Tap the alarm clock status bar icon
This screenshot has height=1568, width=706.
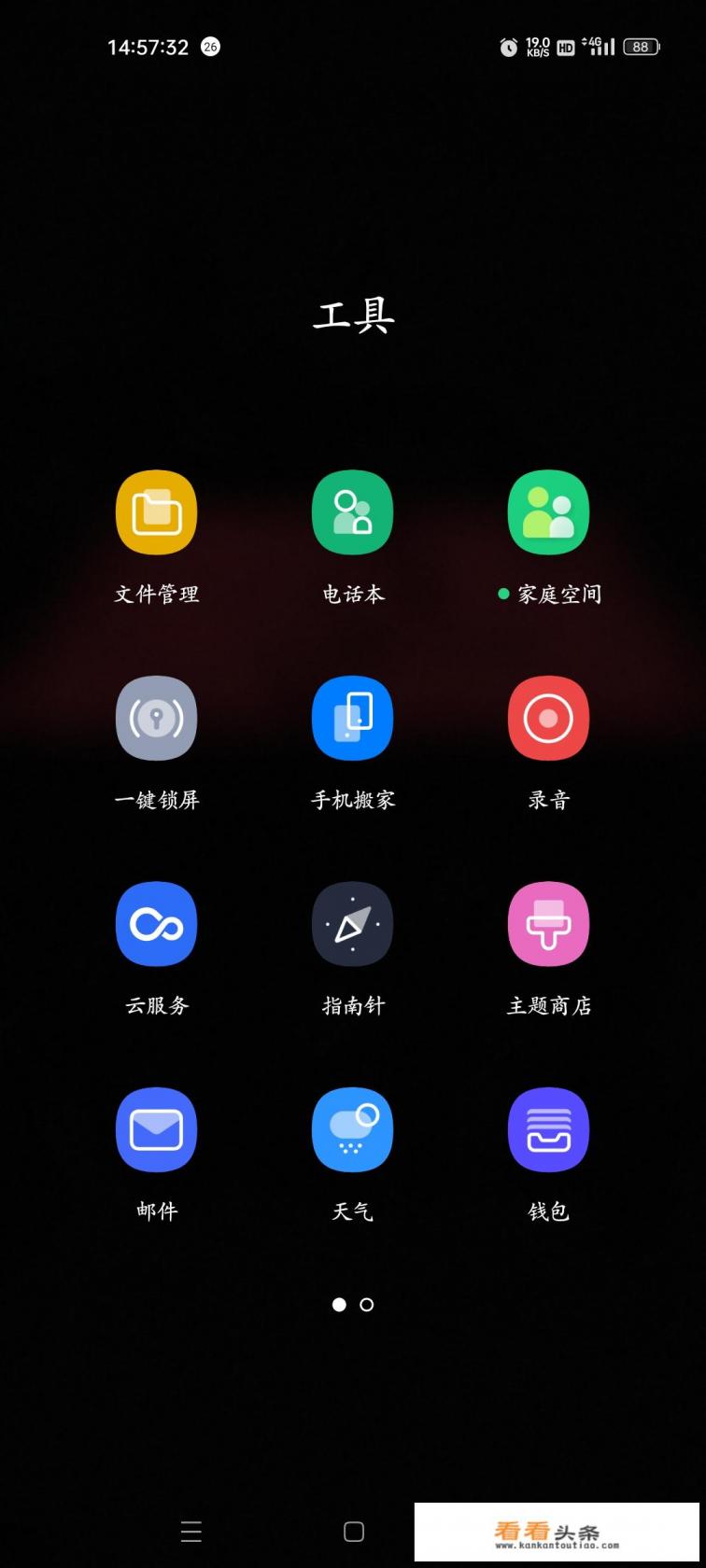click(509, 47)
